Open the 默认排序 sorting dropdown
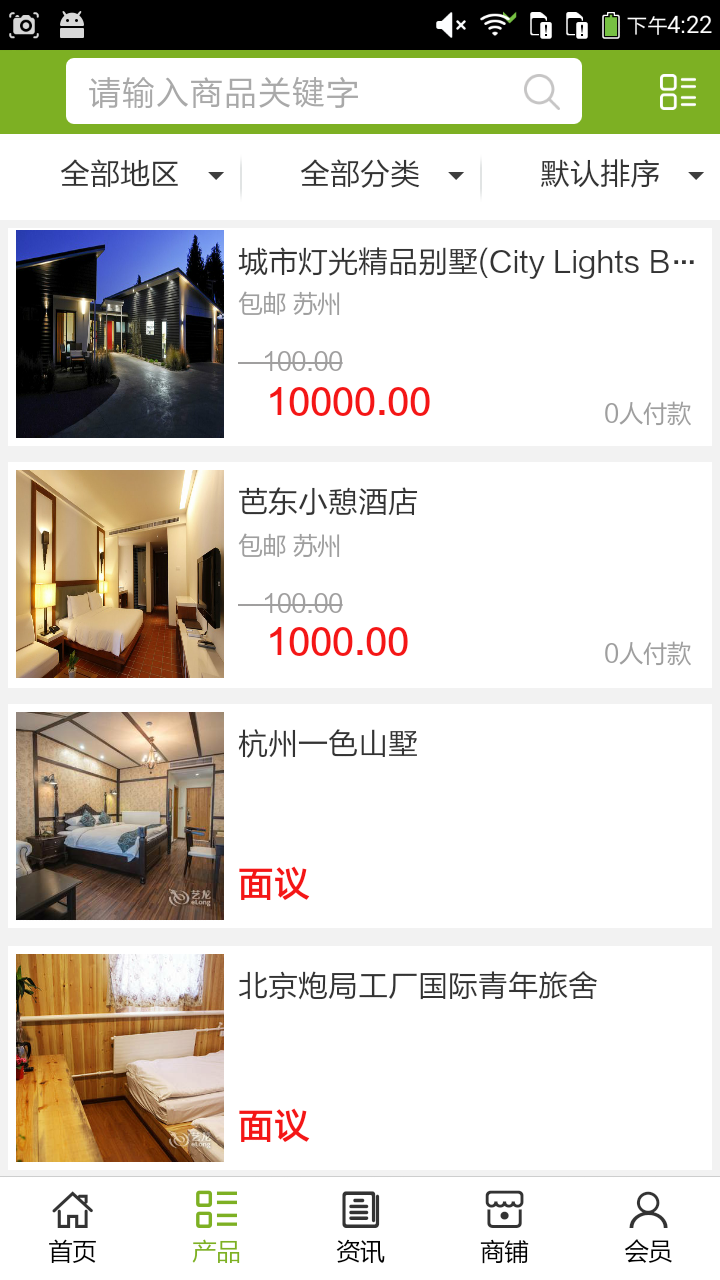 [620, 175]
